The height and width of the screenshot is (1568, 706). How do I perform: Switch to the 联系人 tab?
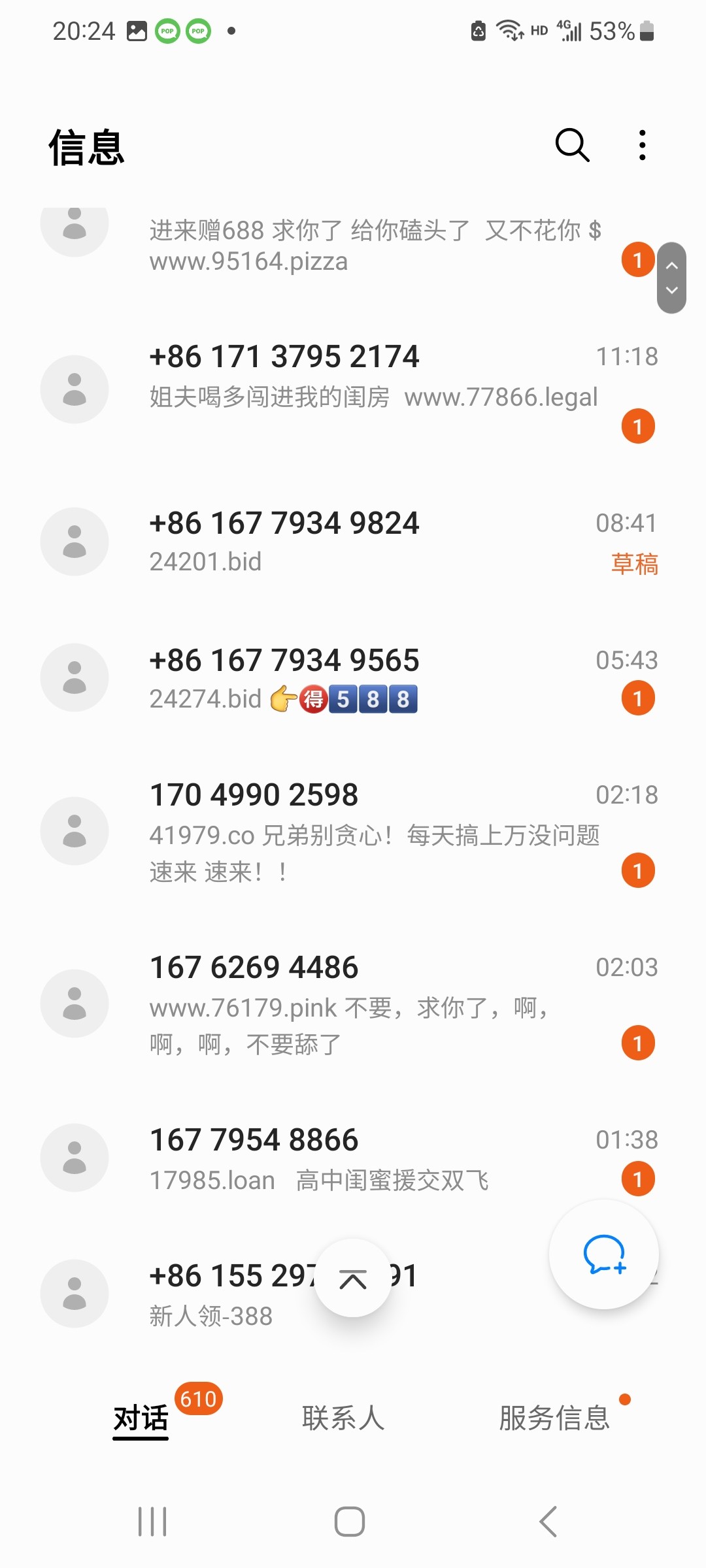click(343, 1418)
